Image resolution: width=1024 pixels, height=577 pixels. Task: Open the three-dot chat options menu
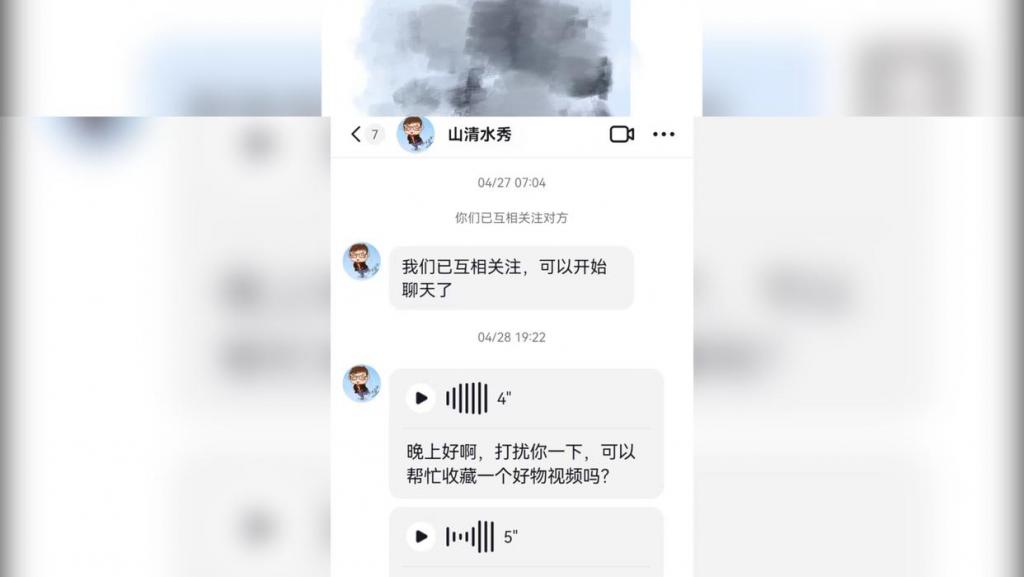pos(664,134)
